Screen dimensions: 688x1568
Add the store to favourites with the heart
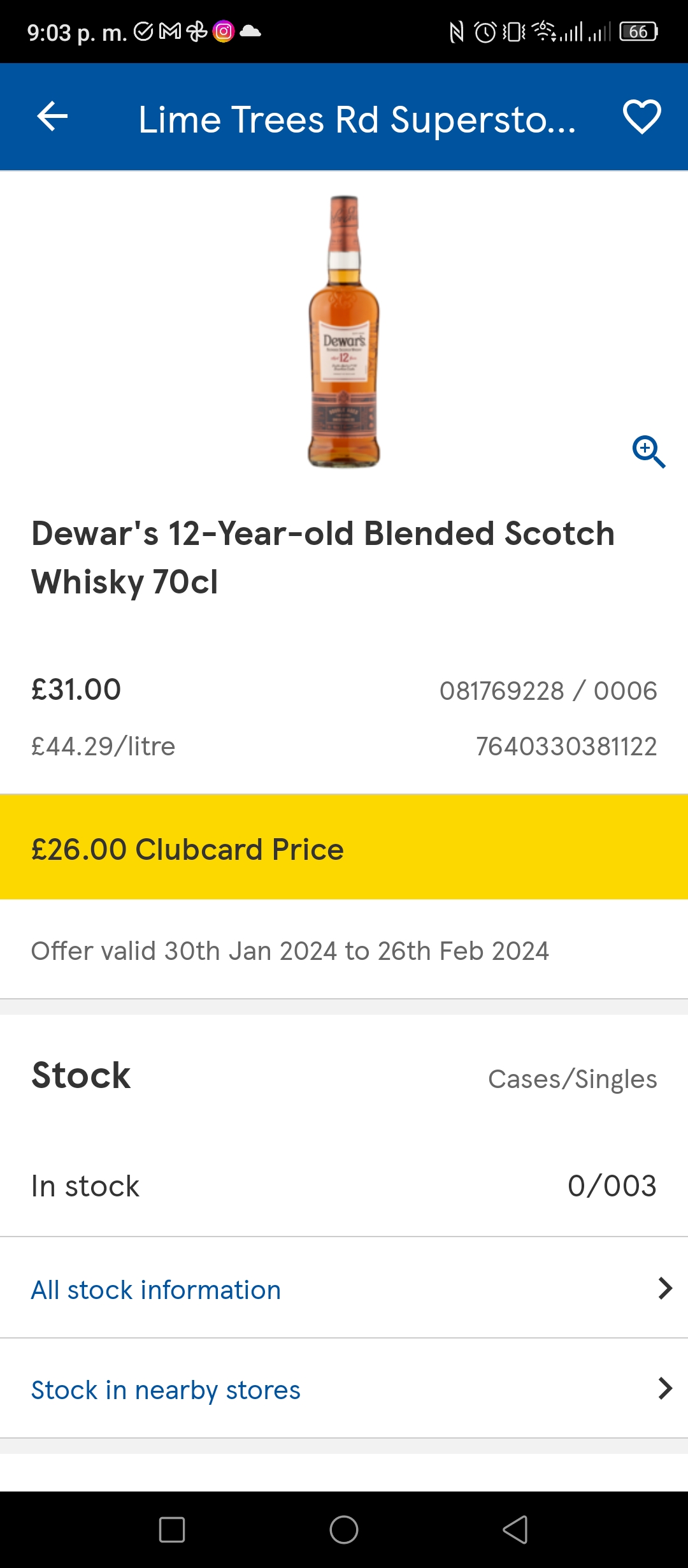point(641,117)
